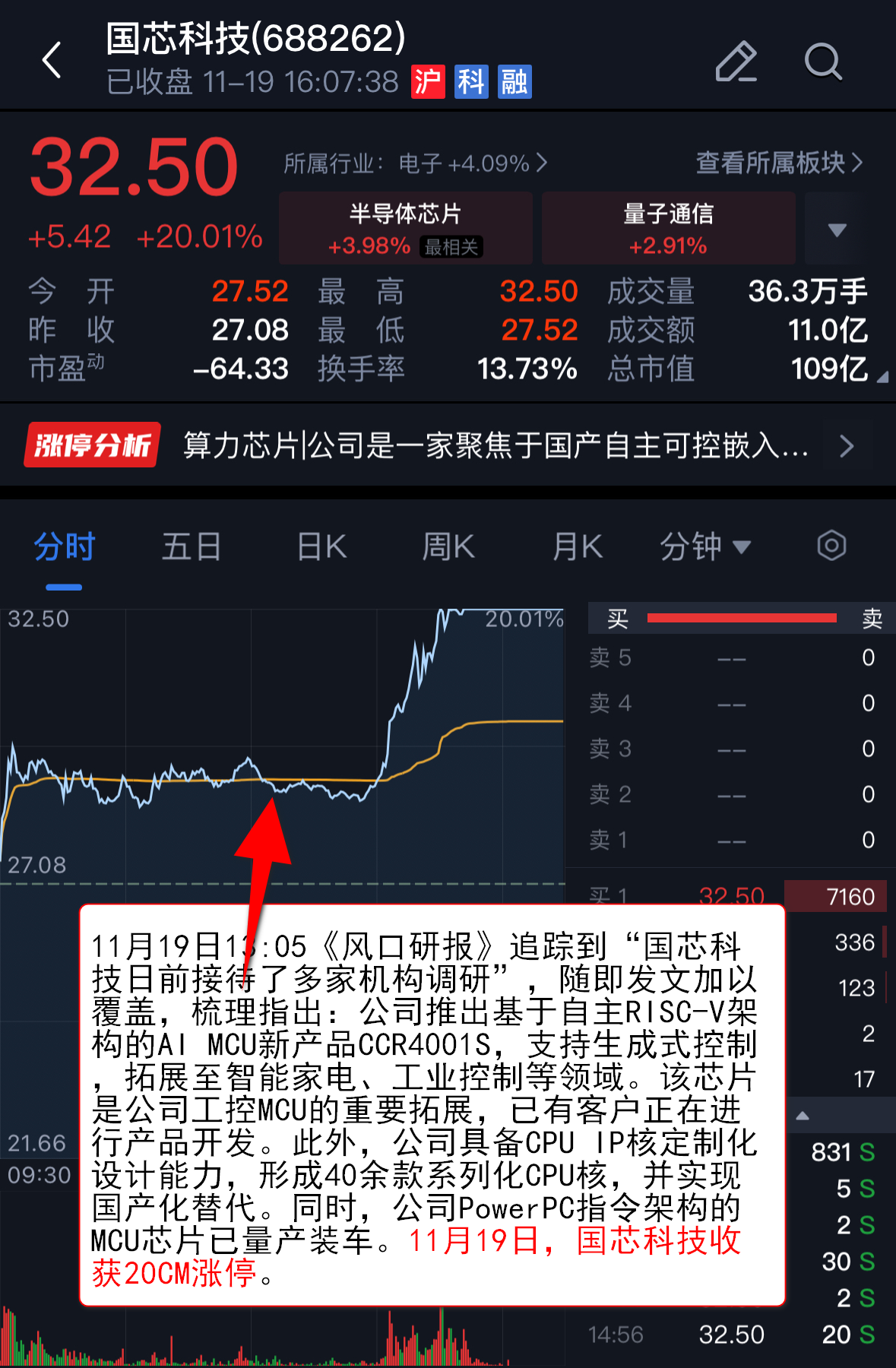Expand the concept sectors dropdown arrow
The image size is (896, 1368).
pyautogui.click(x=836, y=229)
